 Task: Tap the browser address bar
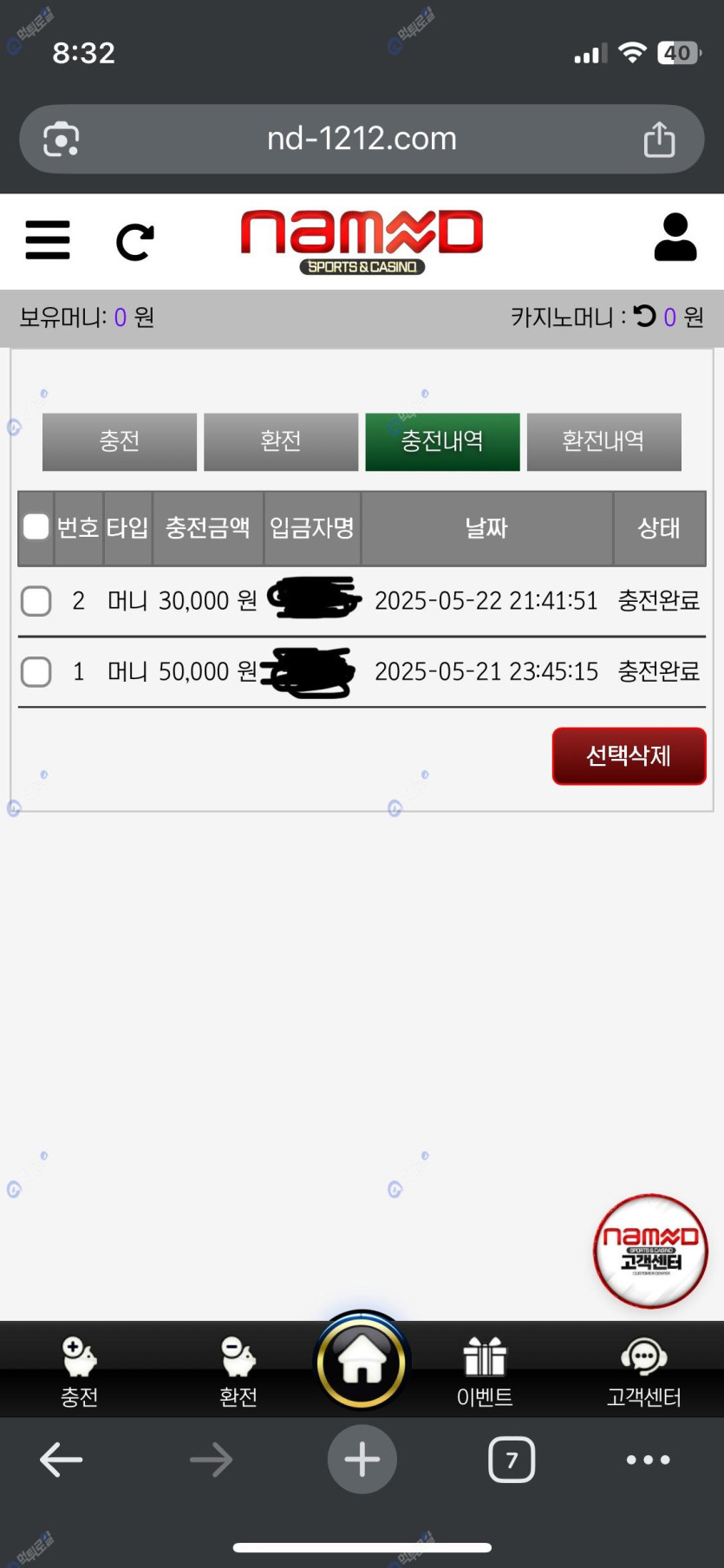(362, 139)
